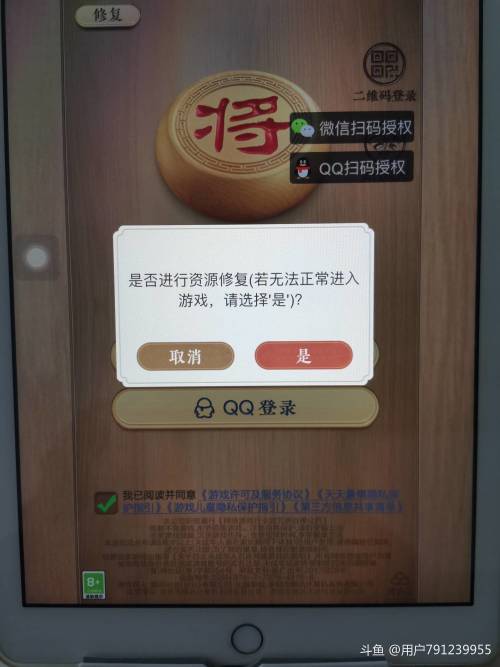The height and width of the screenshot is (667, 500).
Task: Log in with QQ登录
Action: click(x=245, y=408)
